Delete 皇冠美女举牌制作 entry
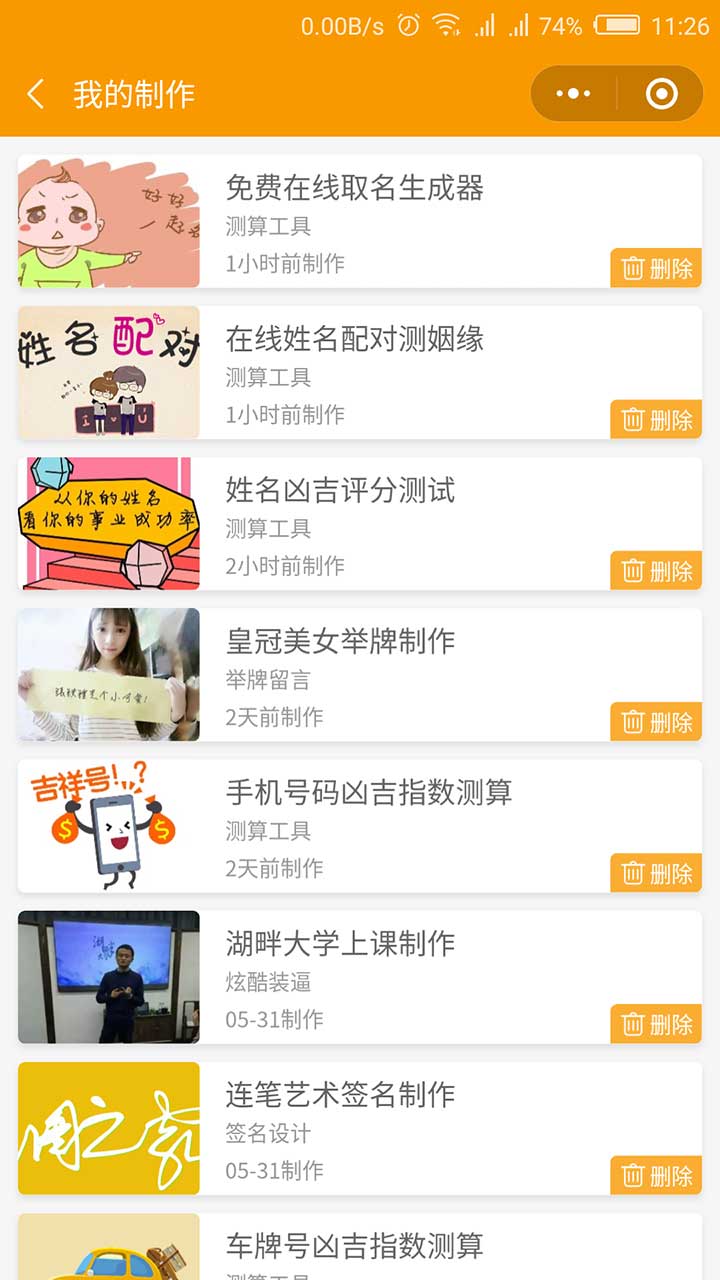Image resolution: width=720 pixels, height=1280 pixels. [x=656, y=721]
